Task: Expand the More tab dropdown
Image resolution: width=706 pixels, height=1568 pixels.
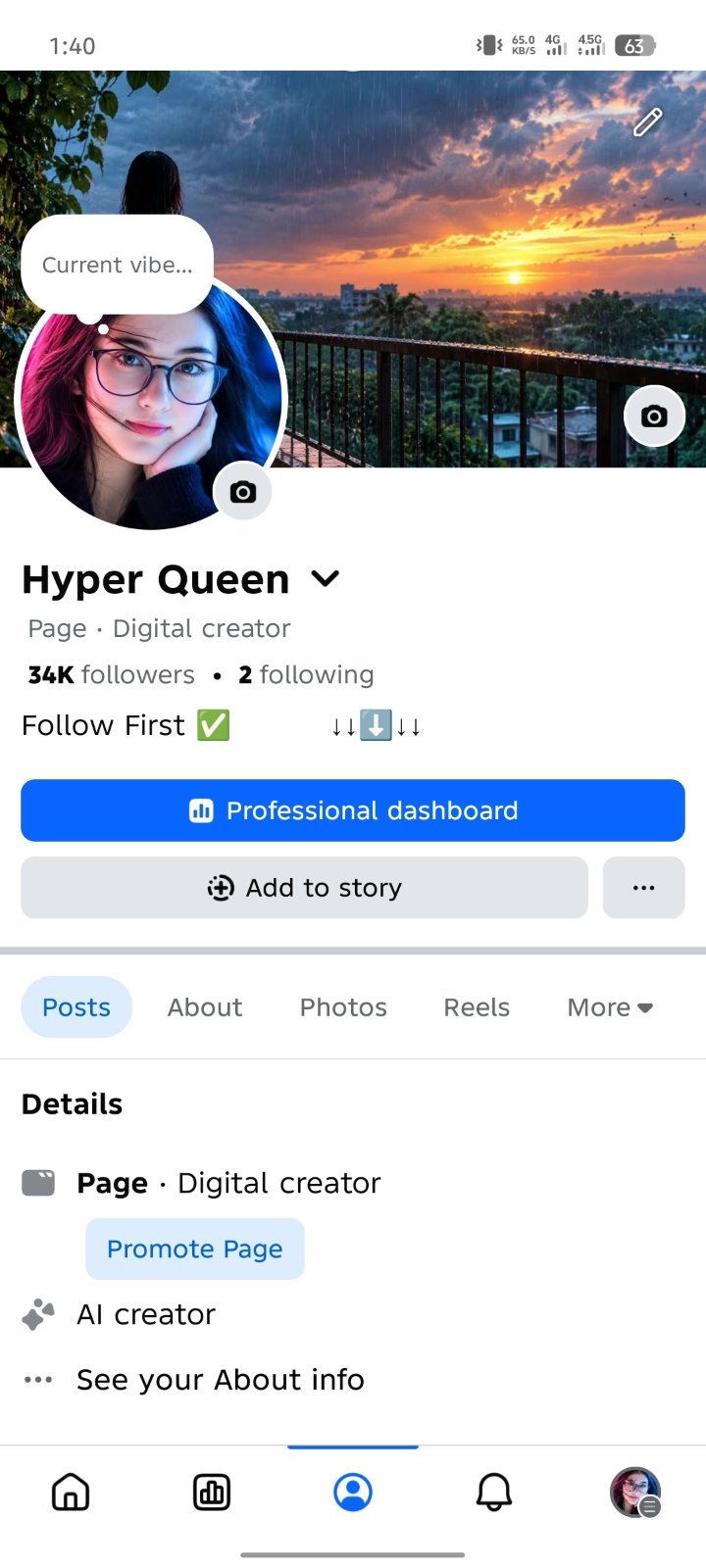Action: (x=610, y=1007)
